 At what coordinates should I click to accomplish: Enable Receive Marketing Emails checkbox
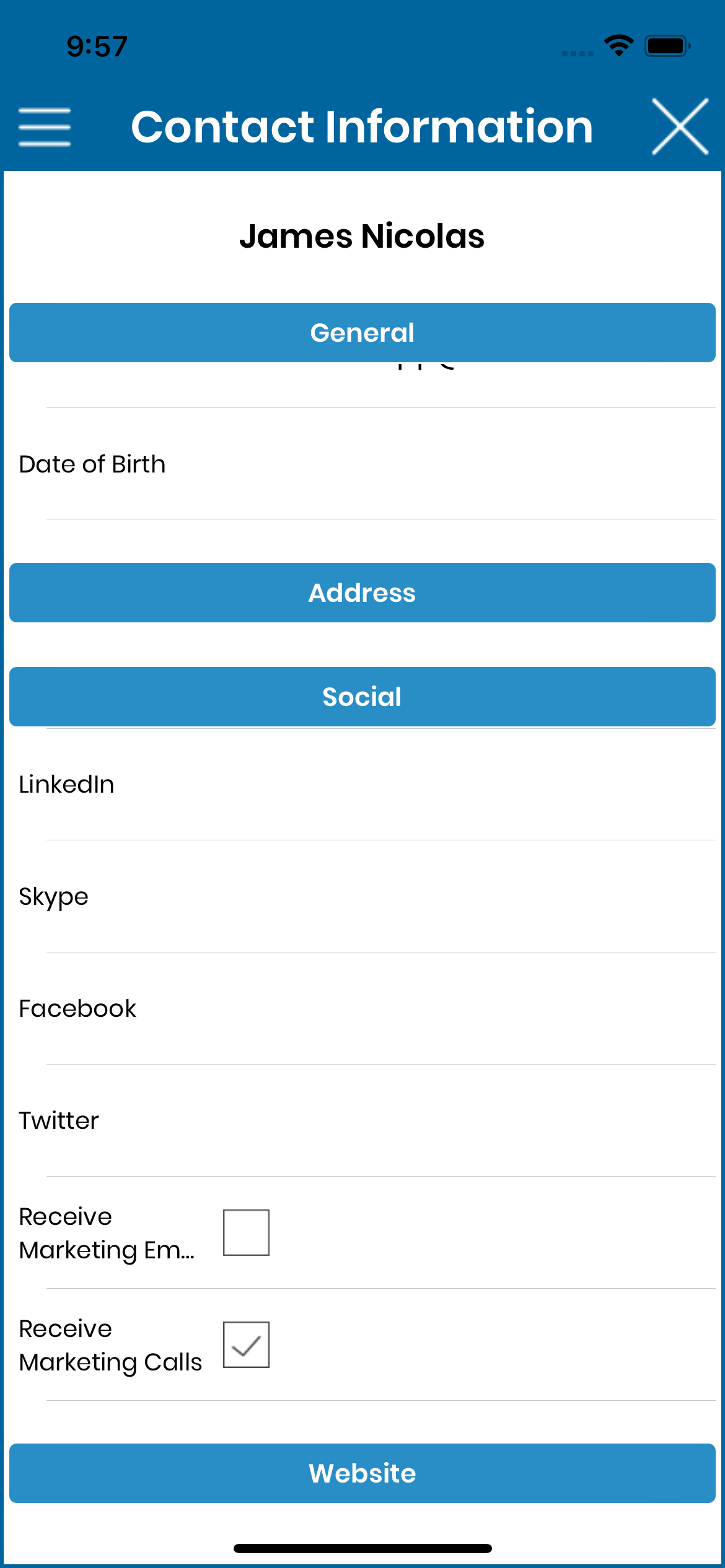246,1232
